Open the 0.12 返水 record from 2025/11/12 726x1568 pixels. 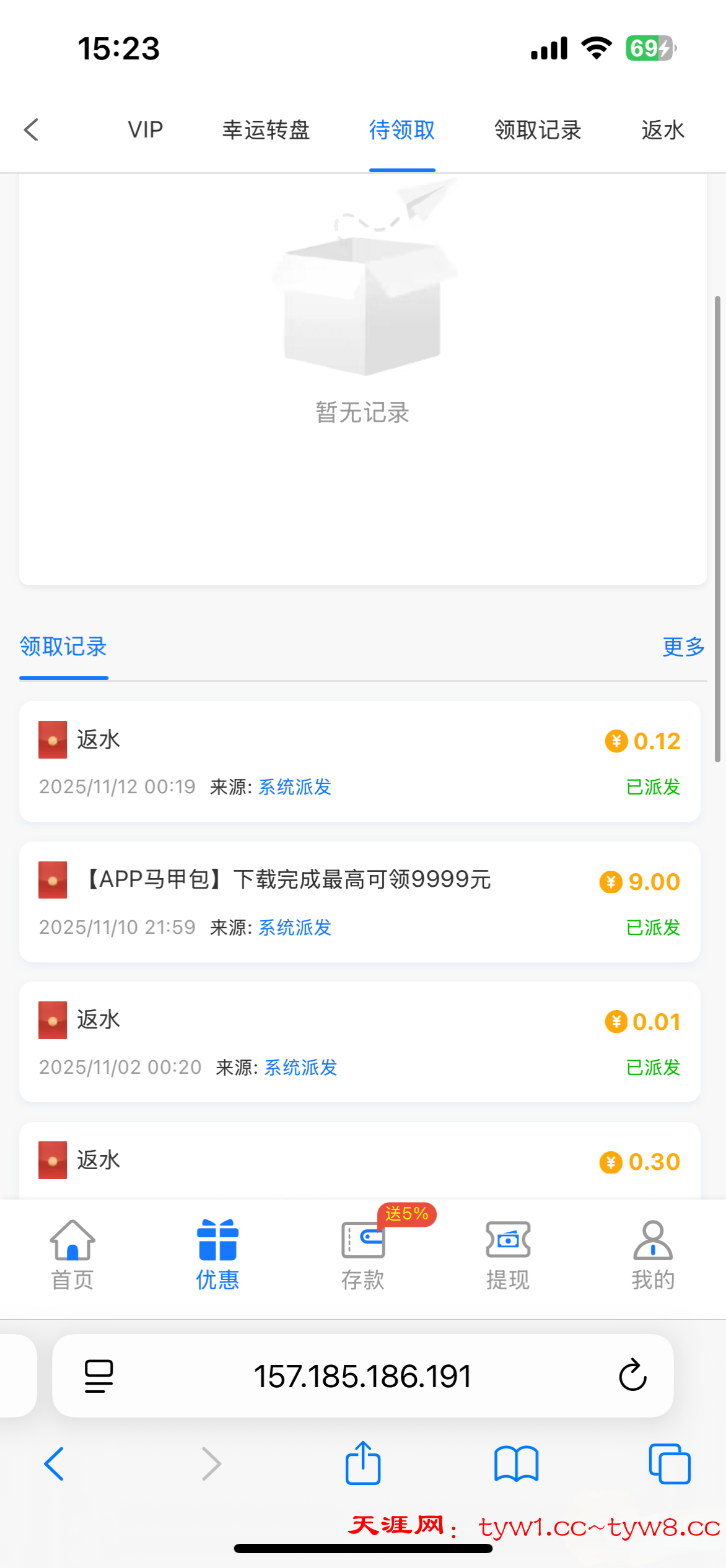(x=359, y=762)
